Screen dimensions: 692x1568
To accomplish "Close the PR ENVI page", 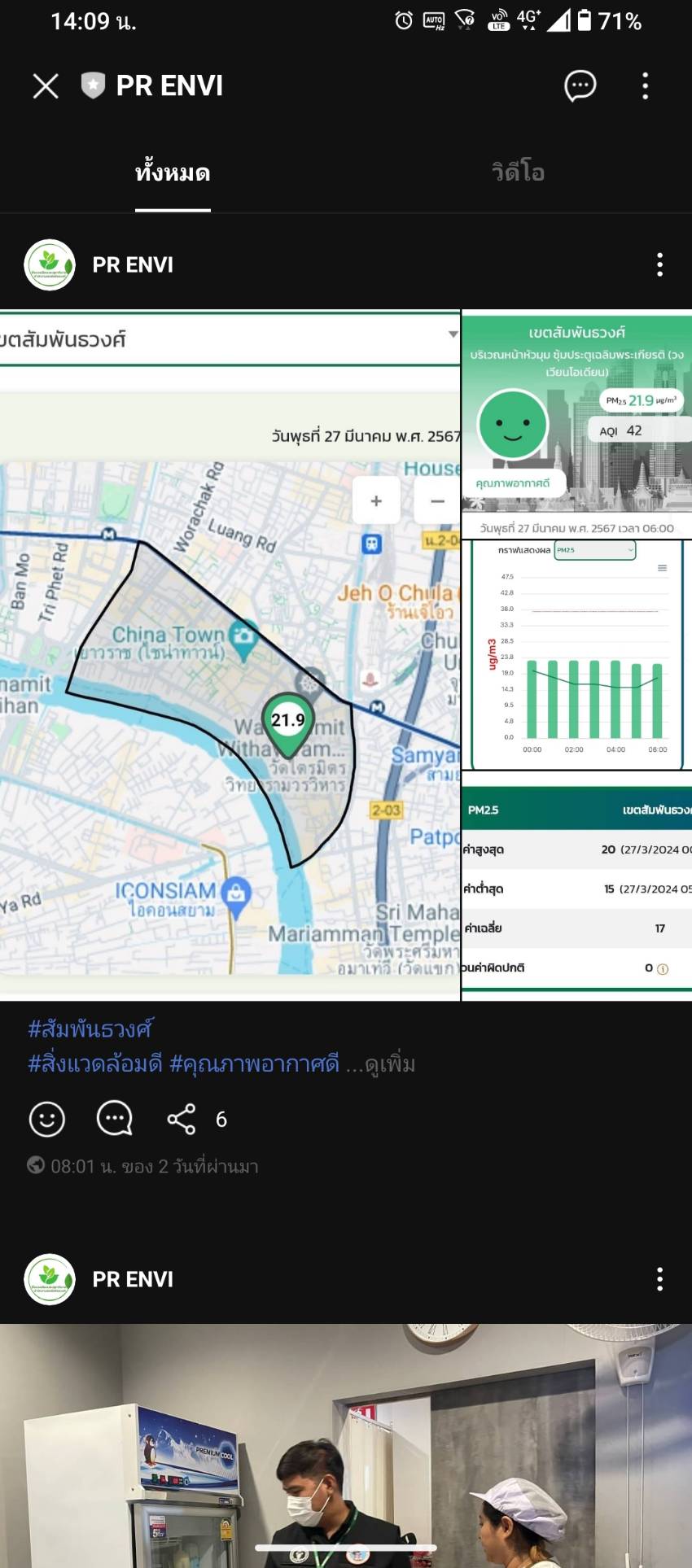I will 46,85.
